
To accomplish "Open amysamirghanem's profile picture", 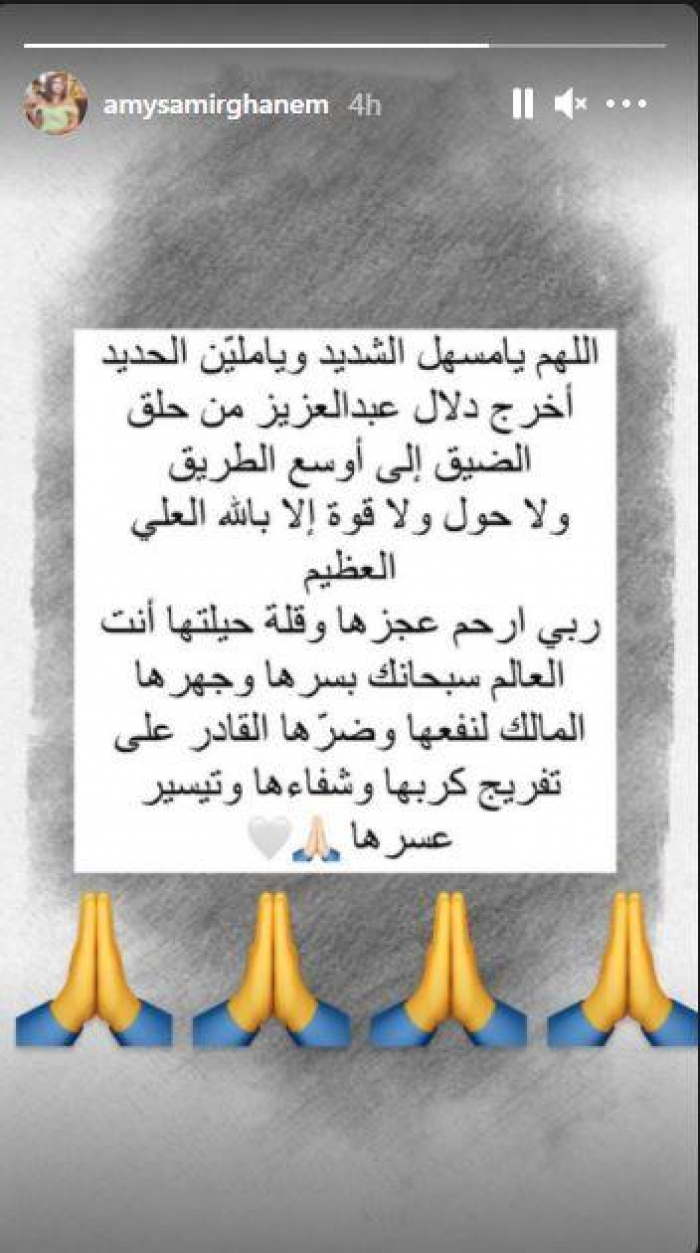I will tap(55, 104).
